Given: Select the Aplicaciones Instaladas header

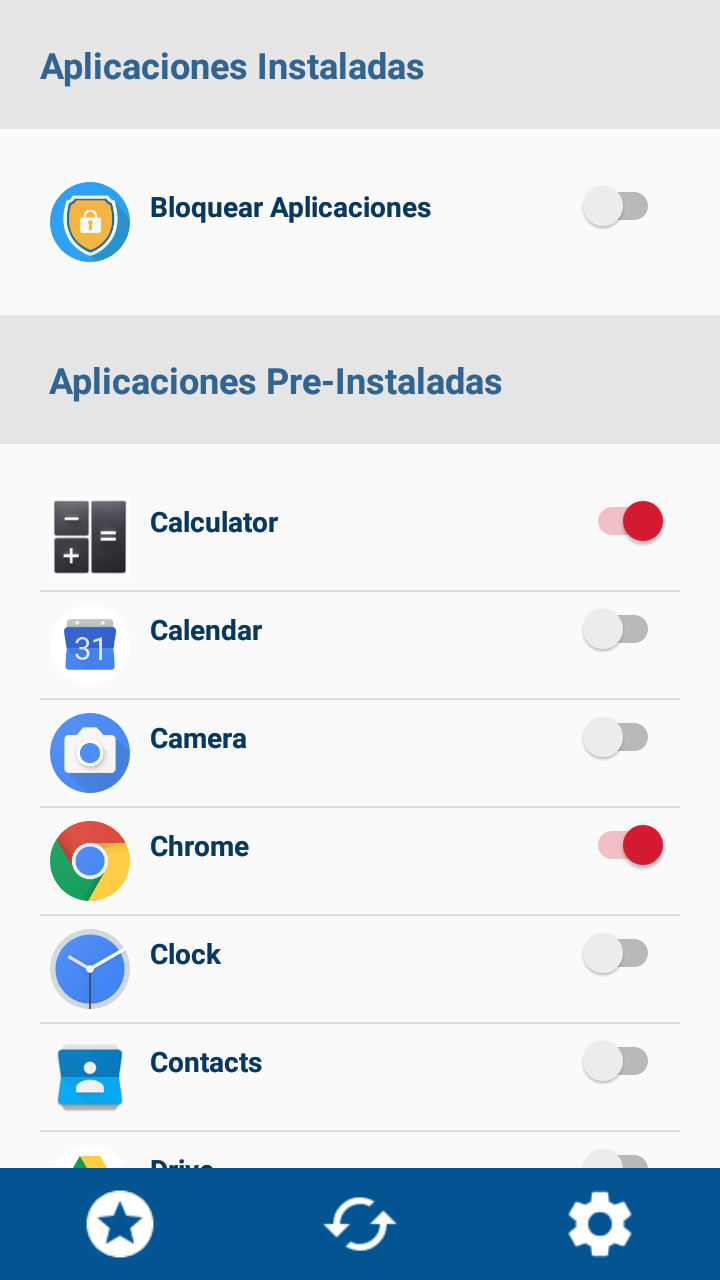Looking at the screenshot, I should (x=232, y=67).
